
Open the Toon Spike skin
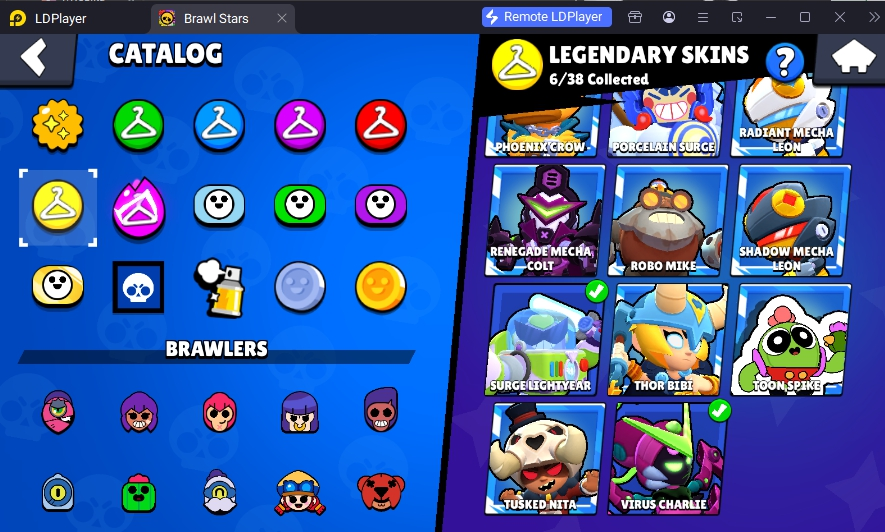[x=790, y=339]
